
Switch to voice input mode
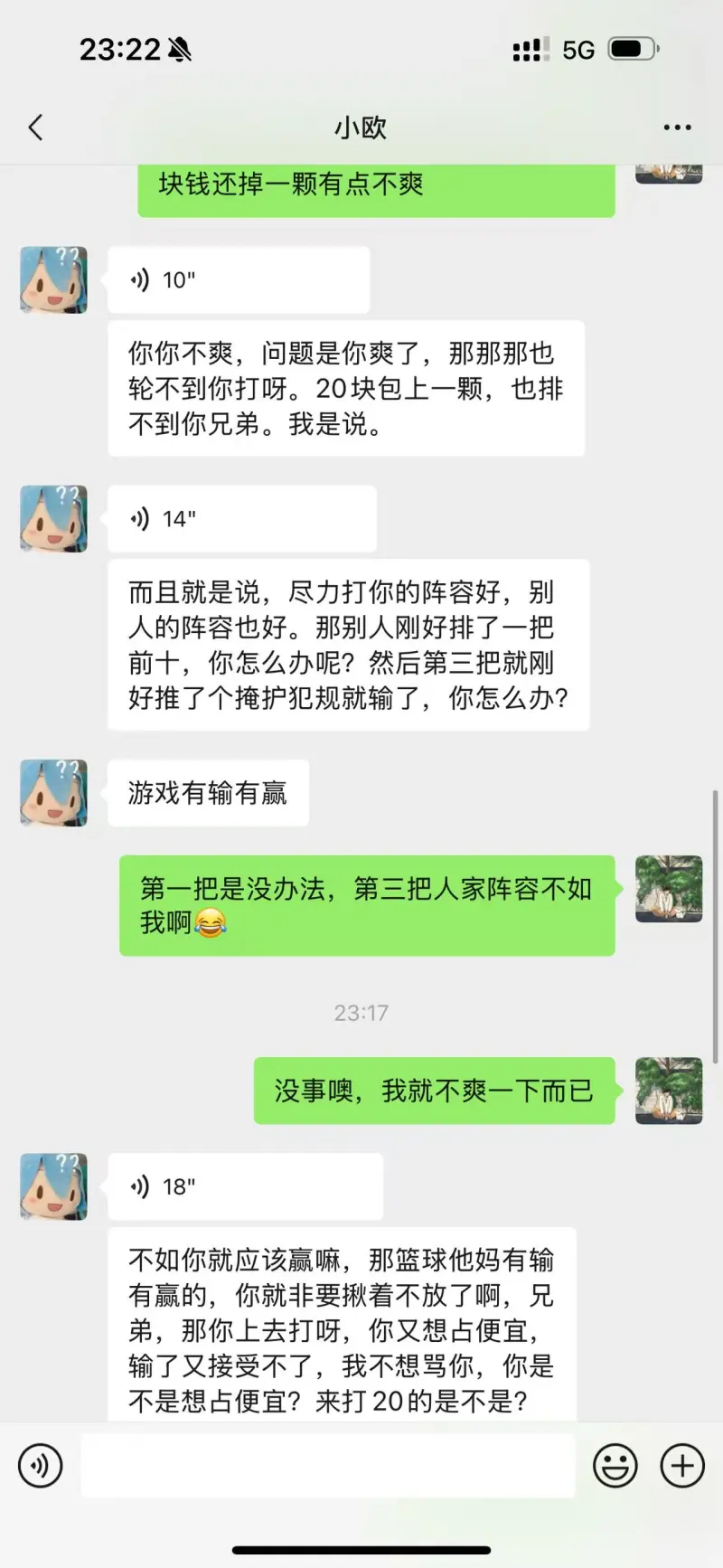[41, 1466]
